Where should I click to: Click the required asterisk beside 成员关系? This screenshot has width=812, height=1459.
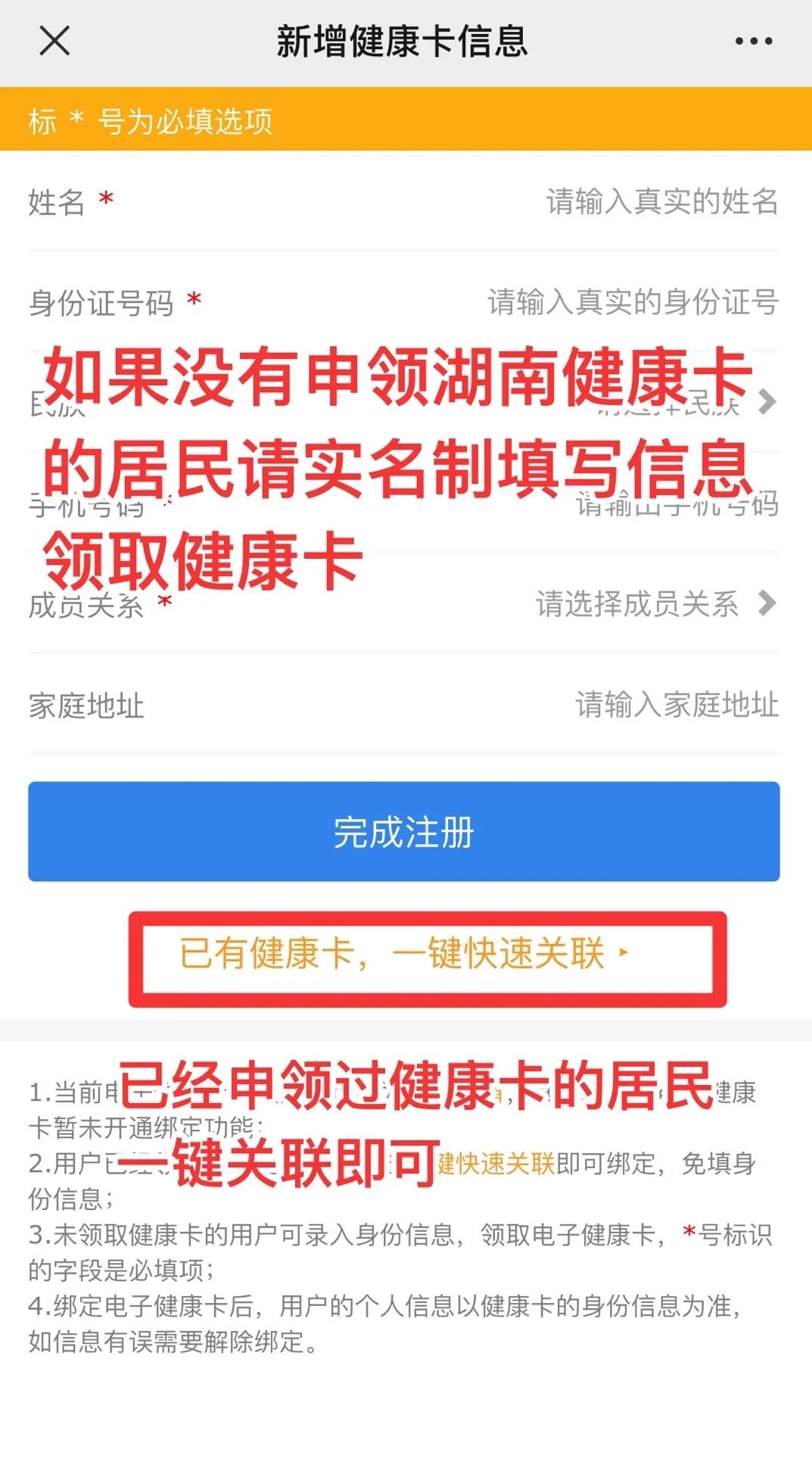pyautogui.click(x=163, y=603)
